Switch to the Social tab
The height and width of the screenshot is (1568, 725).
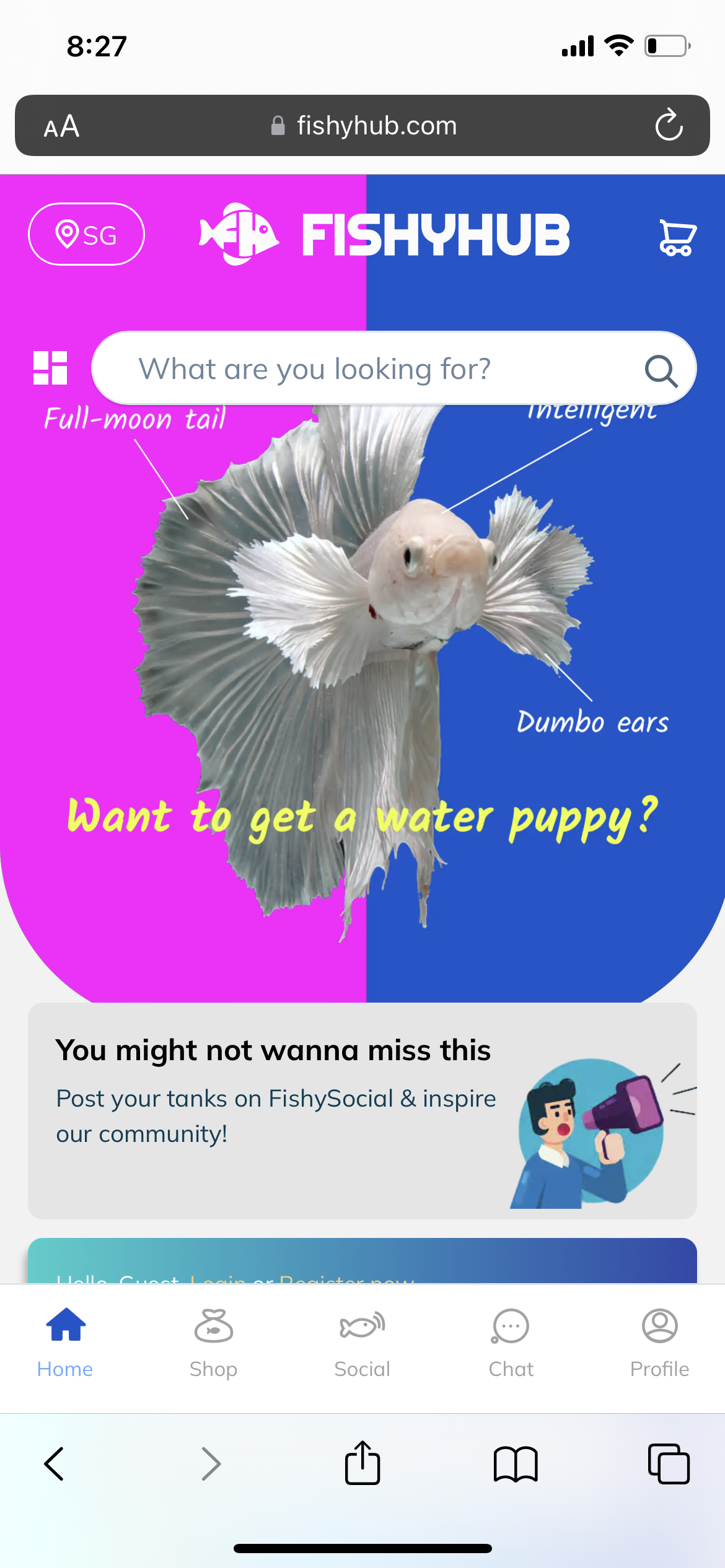pos(362,1341)
